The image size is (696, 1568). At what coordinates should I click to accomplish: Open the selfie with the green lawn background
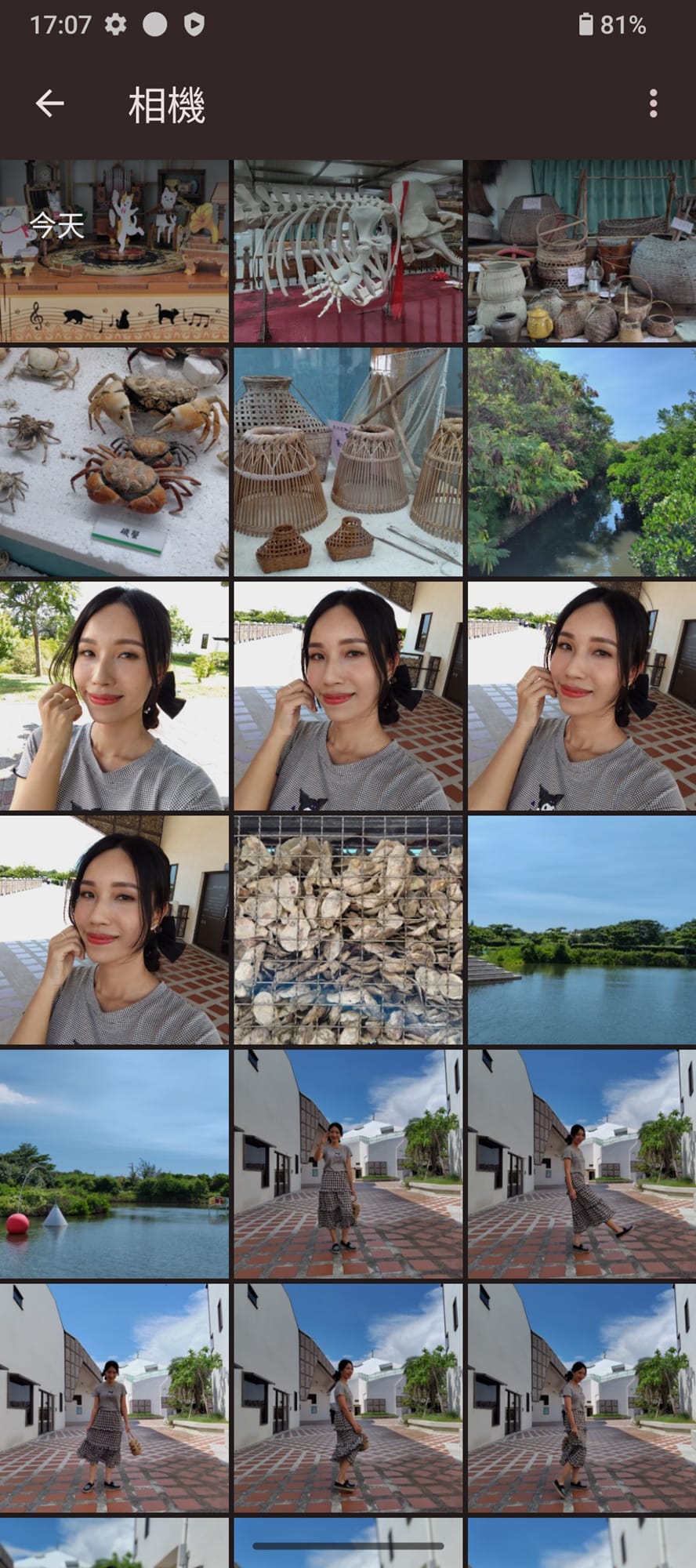pyautogui.click(x=114, y=695)
